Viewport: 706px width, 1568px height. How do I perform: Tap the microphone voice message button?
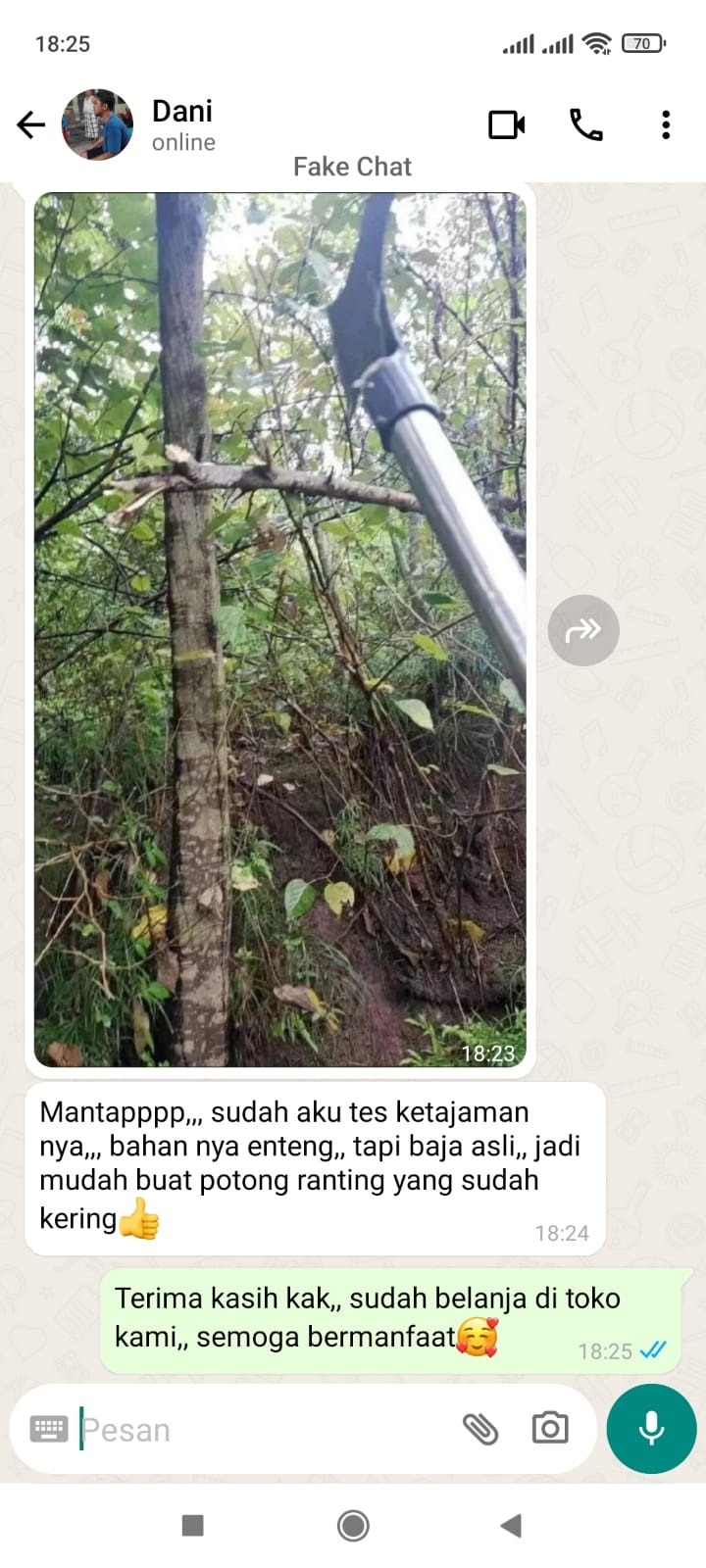click(x=651, y=1429)
